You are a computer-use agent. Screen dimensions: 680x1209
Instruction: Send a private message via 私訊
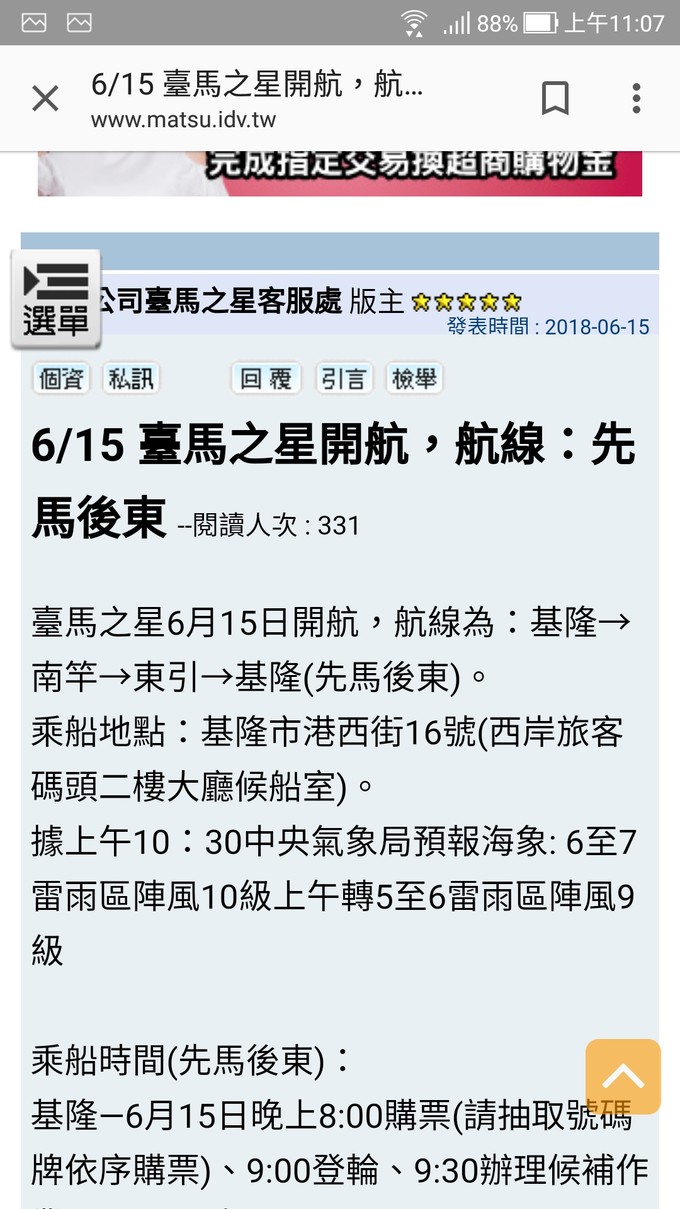click(131, 379)
